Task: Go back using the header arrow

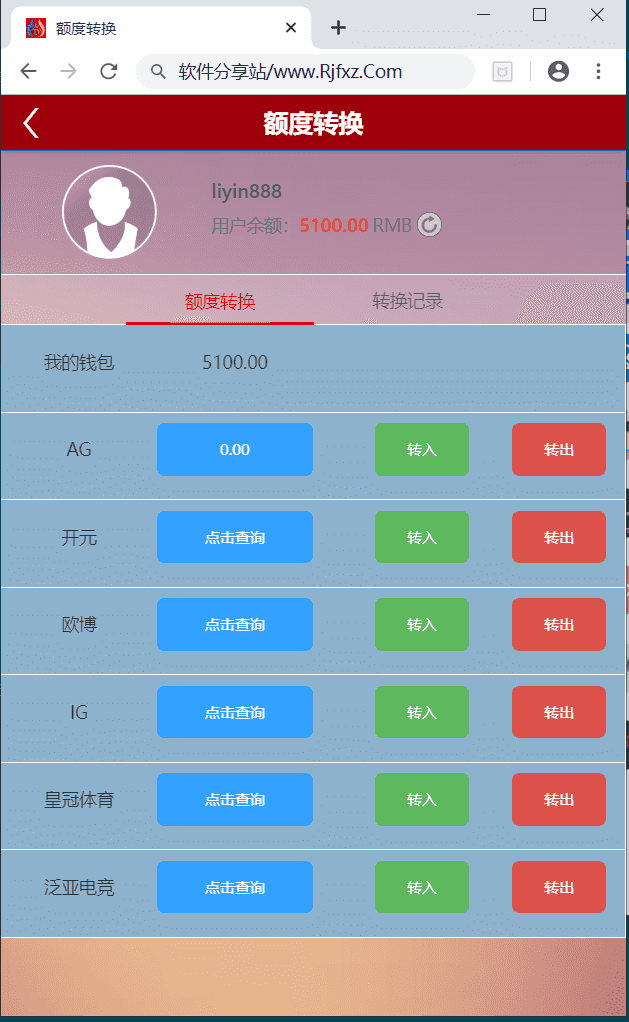Action: [x=31, y=123]
